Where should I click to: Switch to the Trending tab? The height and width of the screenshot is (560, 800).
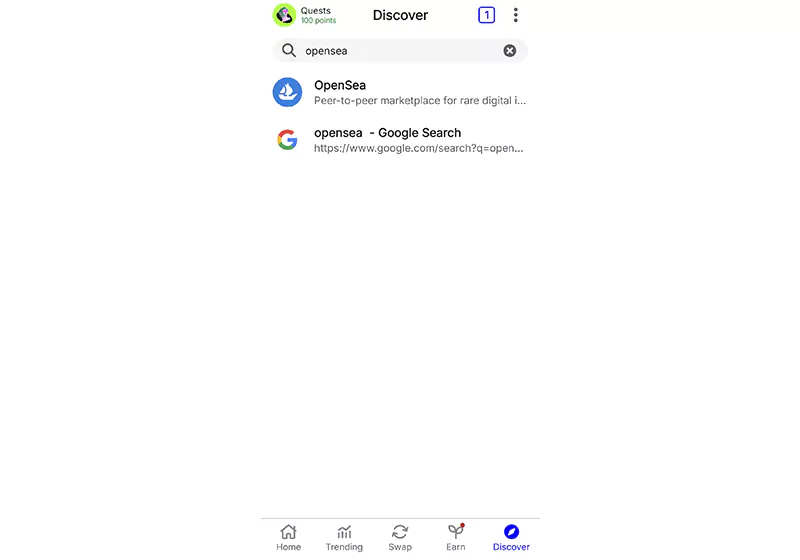click(x=344, y=537)
